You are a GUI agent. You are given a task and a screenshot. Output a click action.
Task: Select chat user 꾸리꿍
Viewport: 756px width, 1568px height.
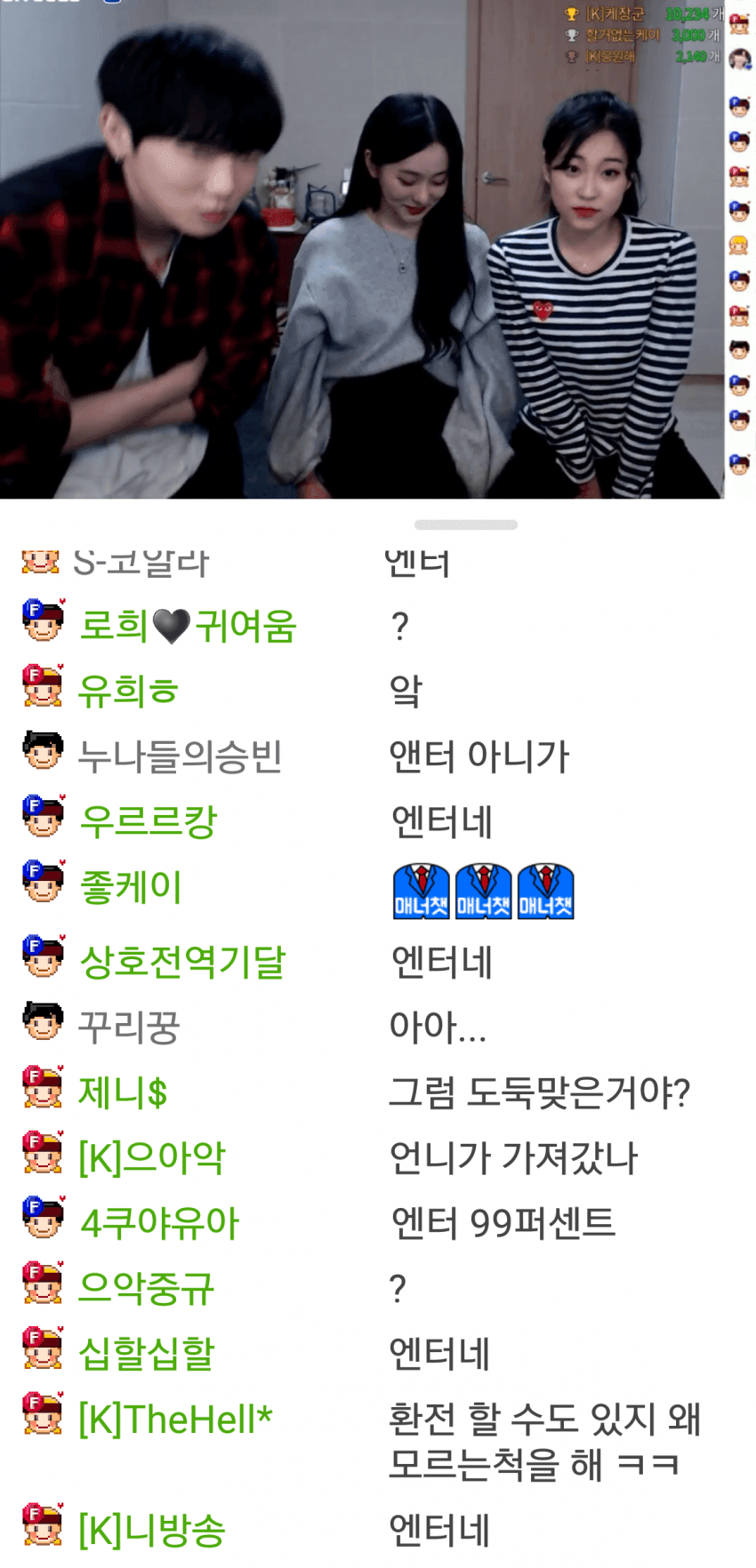(129, 1028)
